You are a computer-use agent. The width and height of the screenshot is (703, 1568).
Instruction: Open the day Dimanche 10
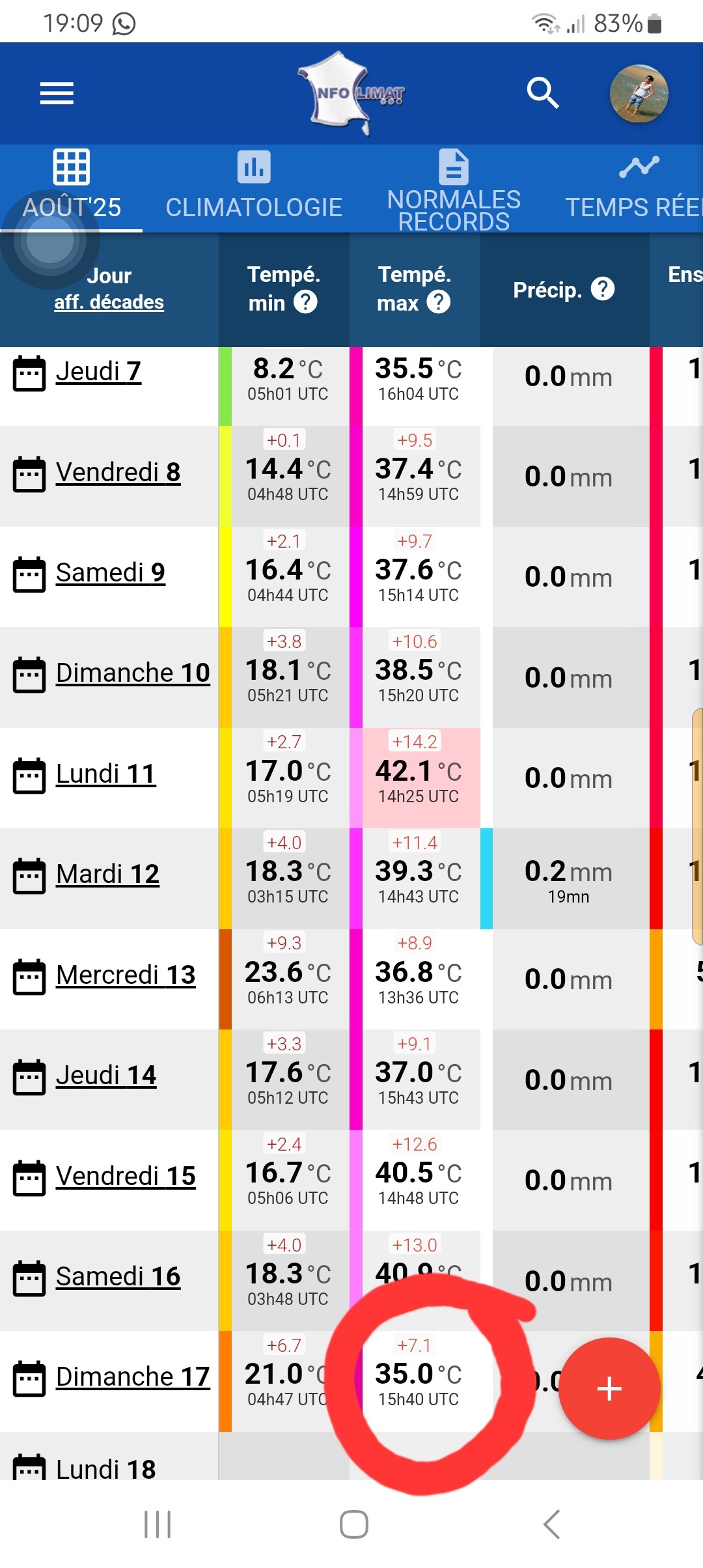coord(133,673)
